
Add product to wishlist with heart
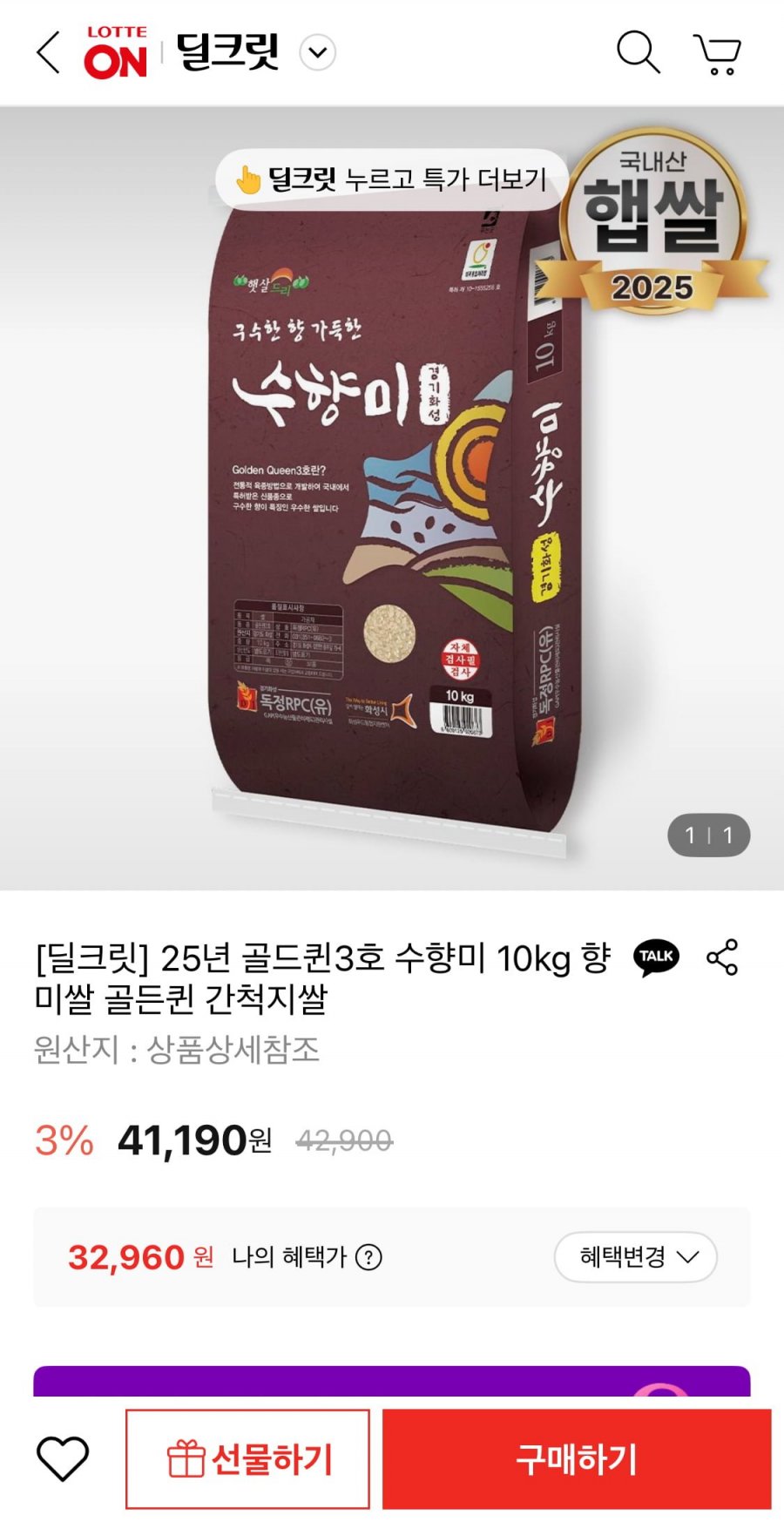click(x=63, y=1458)
